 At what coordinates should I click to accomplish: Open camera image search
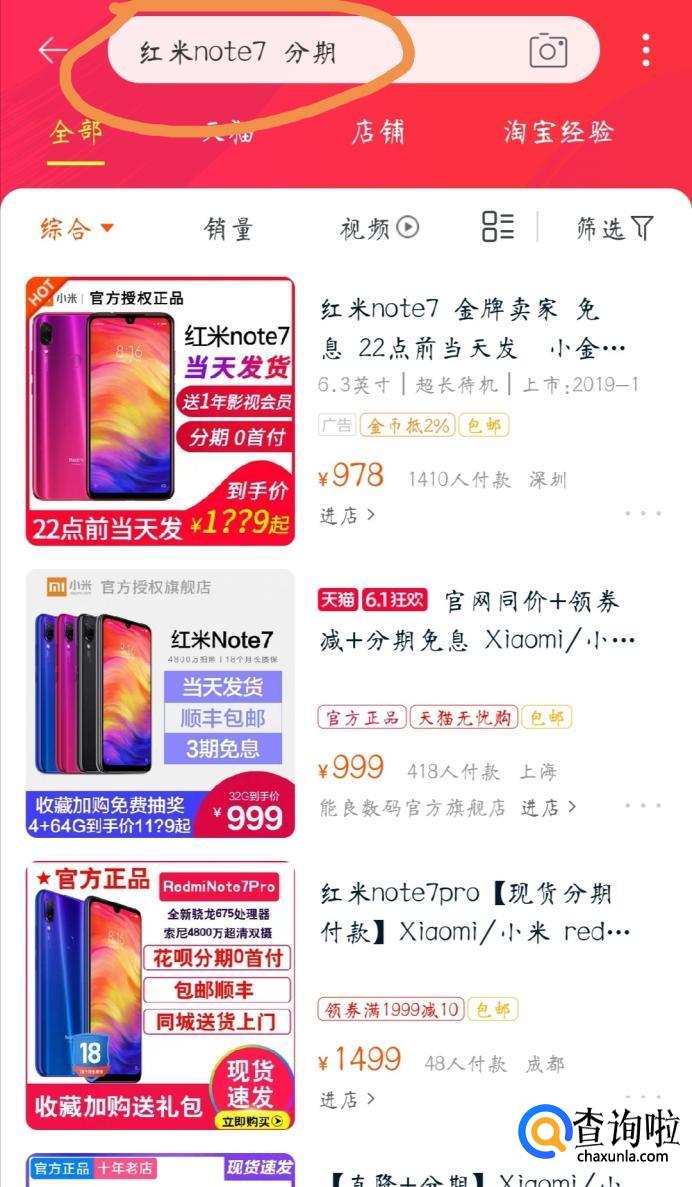[x=548, y=50]
